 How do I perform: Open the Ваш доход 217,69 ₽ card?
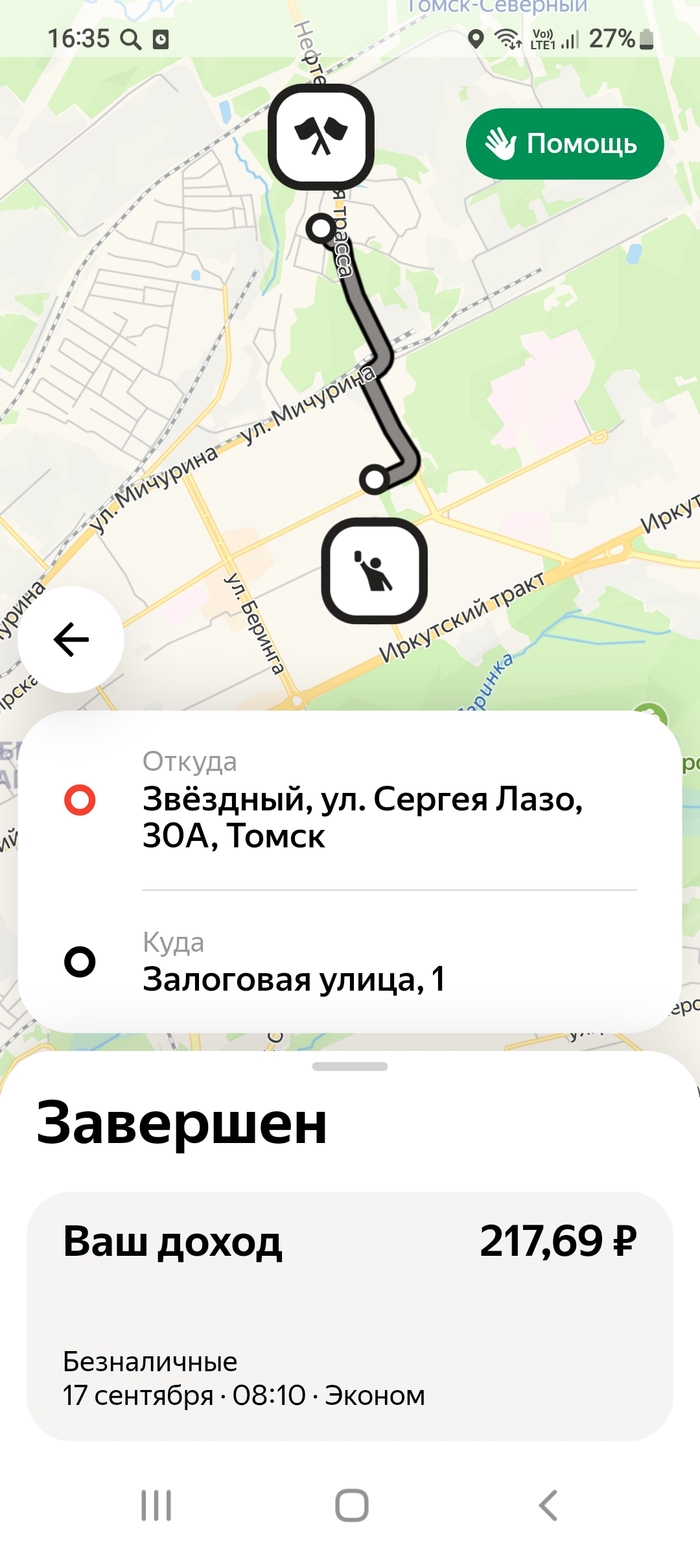[350, 1316]
